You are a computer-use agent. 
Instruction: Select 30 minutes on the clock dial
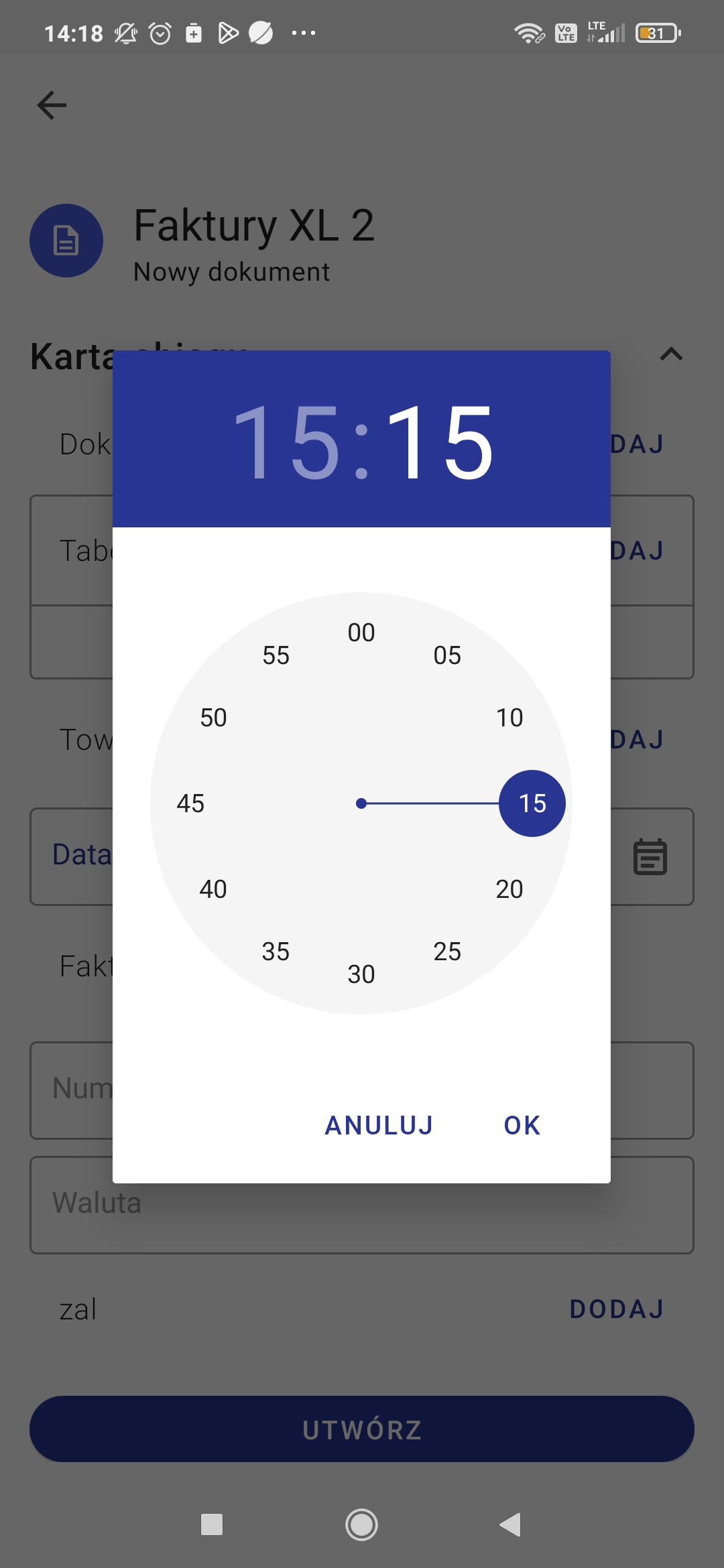[x=361, y=974]
